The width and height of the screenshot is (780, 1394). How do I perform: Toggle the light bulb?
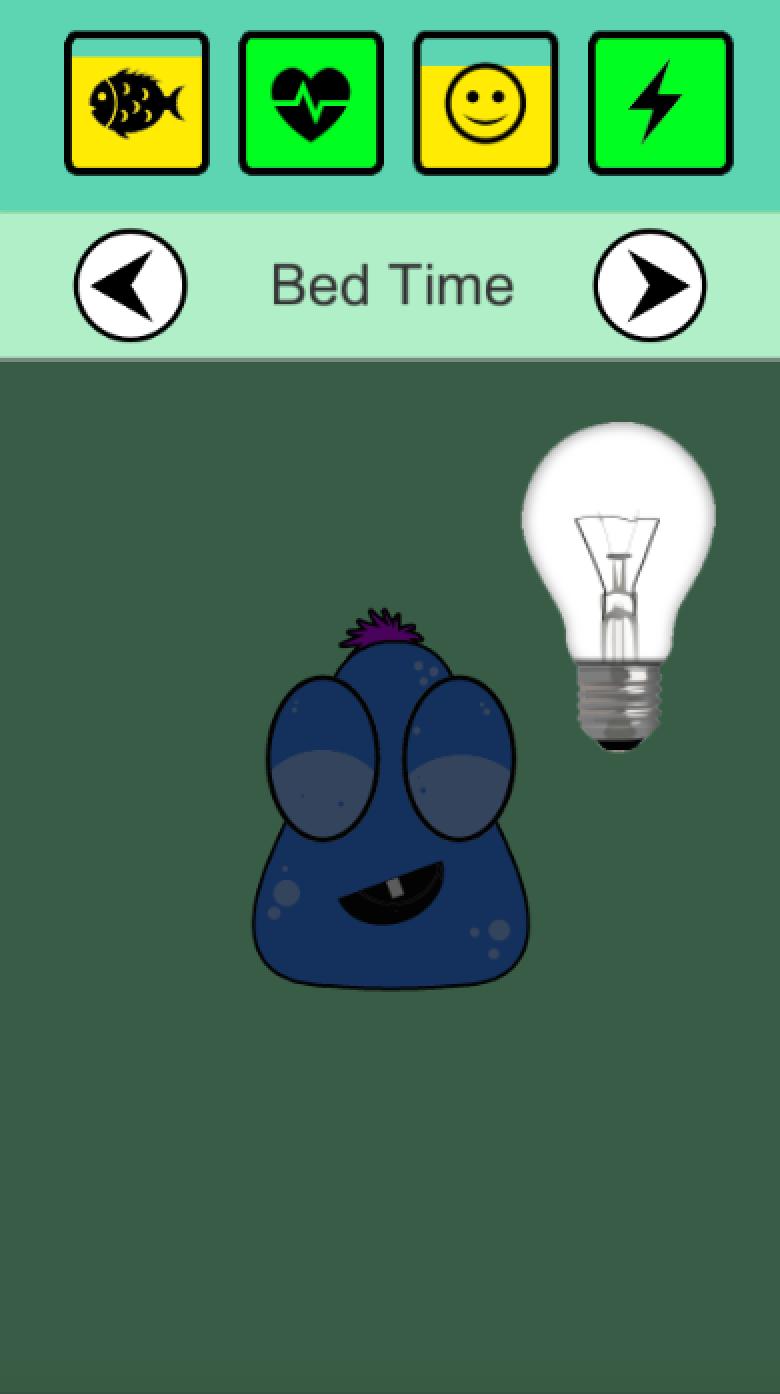(619, 580)
